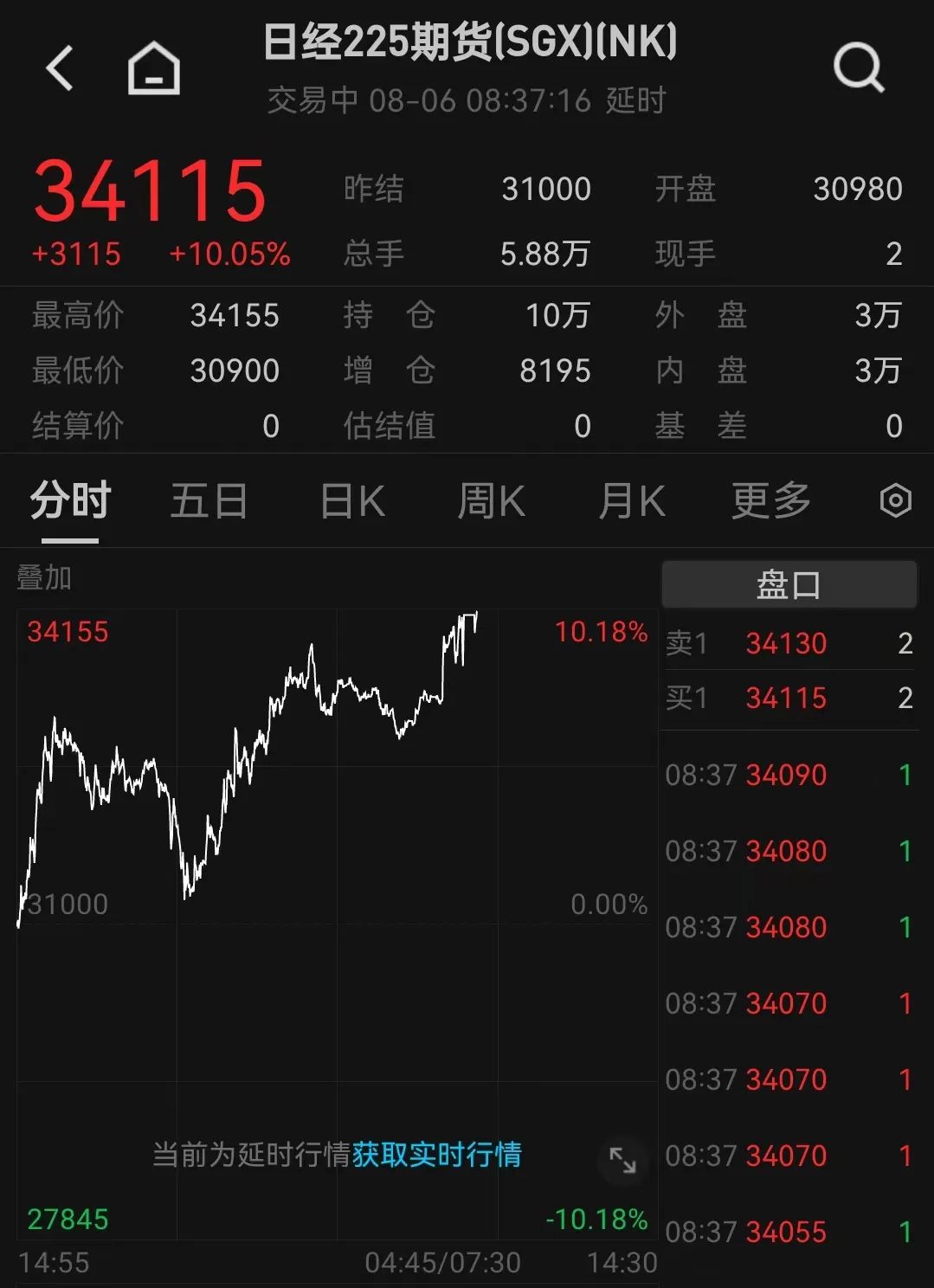Viewport: 934px width, 1288px height.
Task: Open the search magnifier
Action: [x=858, y=69]
